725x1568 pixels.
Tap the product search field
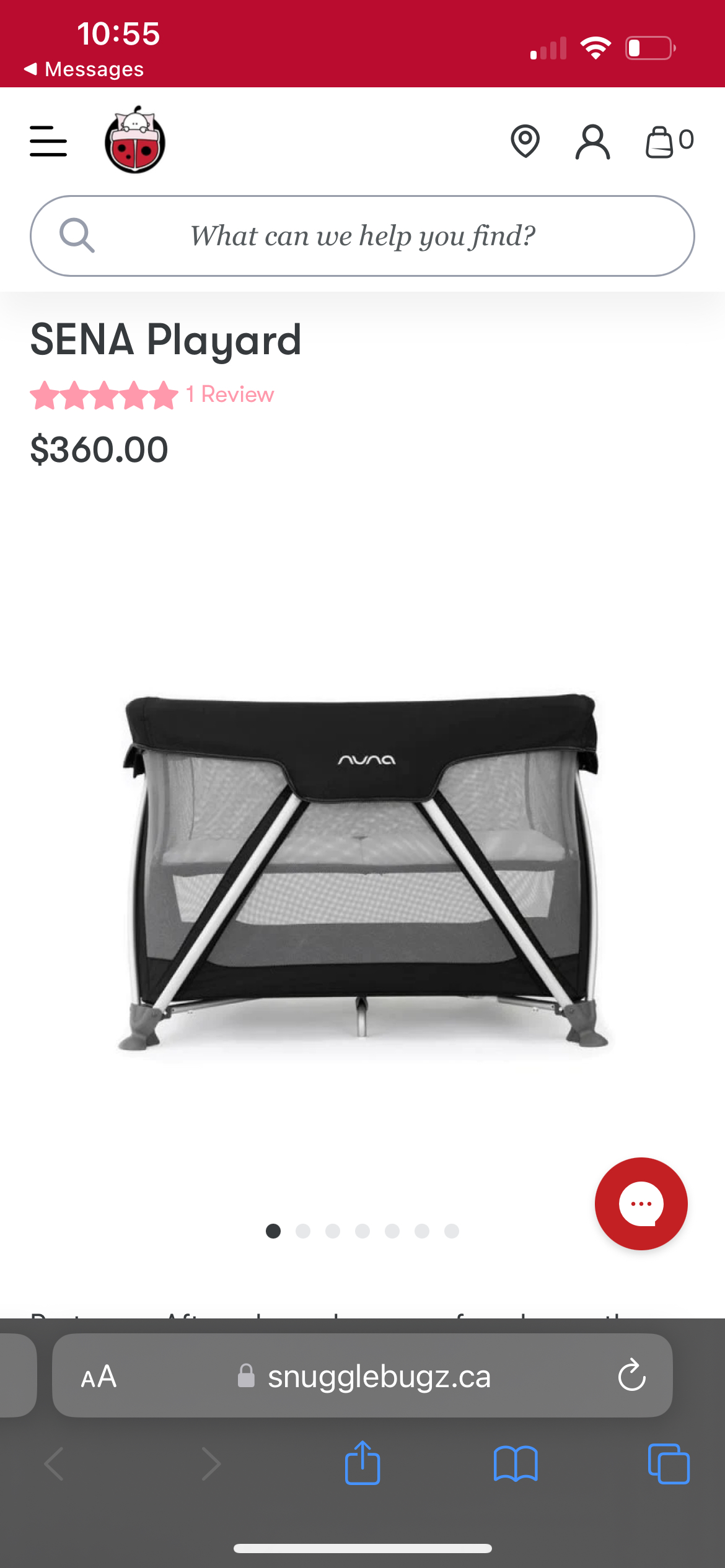point(362,236)
